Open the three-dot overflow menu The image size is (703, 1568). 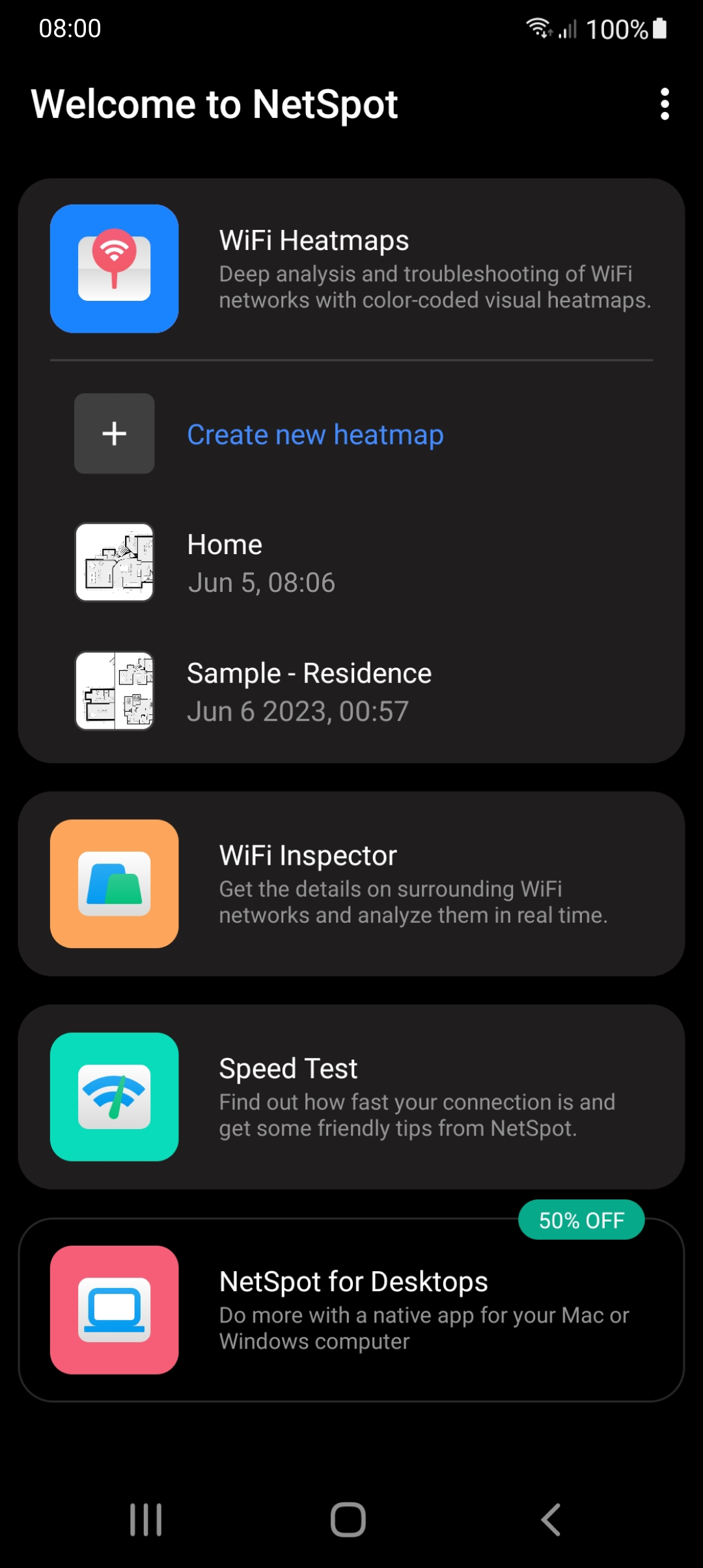[x=665, y=104]
